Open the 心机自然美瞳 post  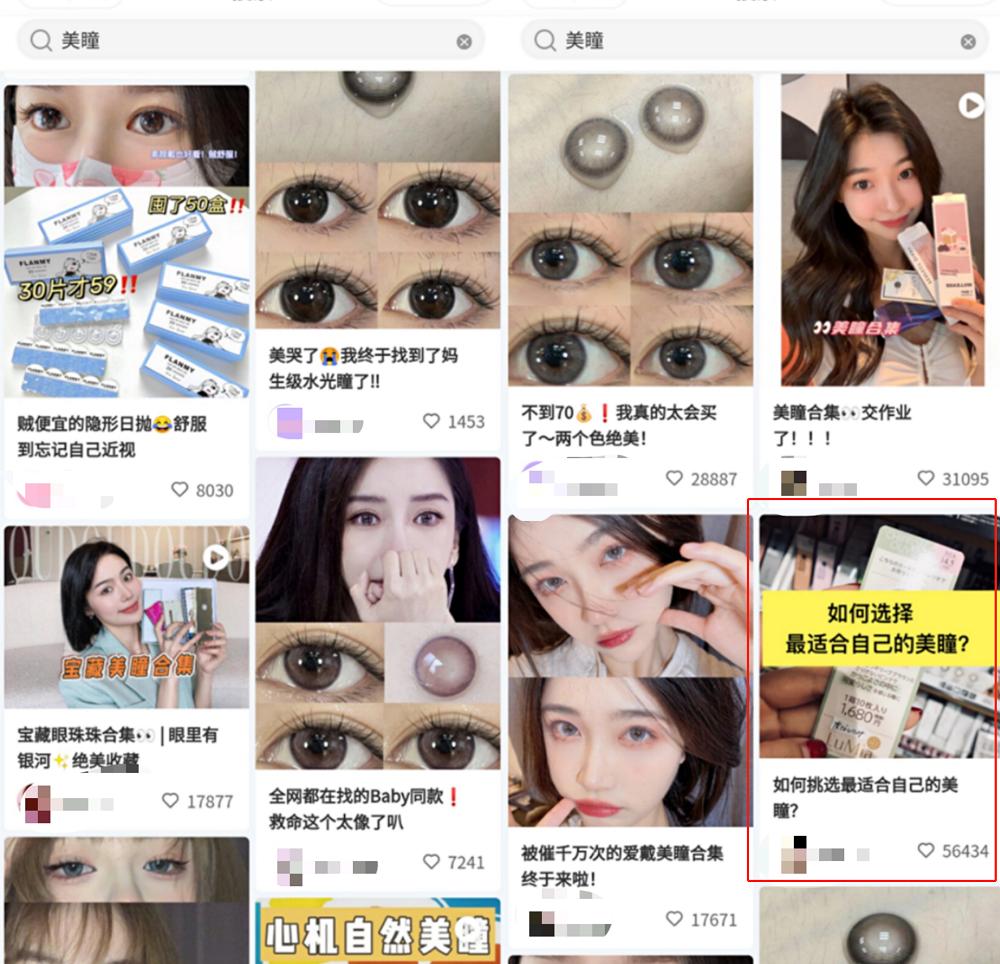pyautogui.click(x=377, y=932)
